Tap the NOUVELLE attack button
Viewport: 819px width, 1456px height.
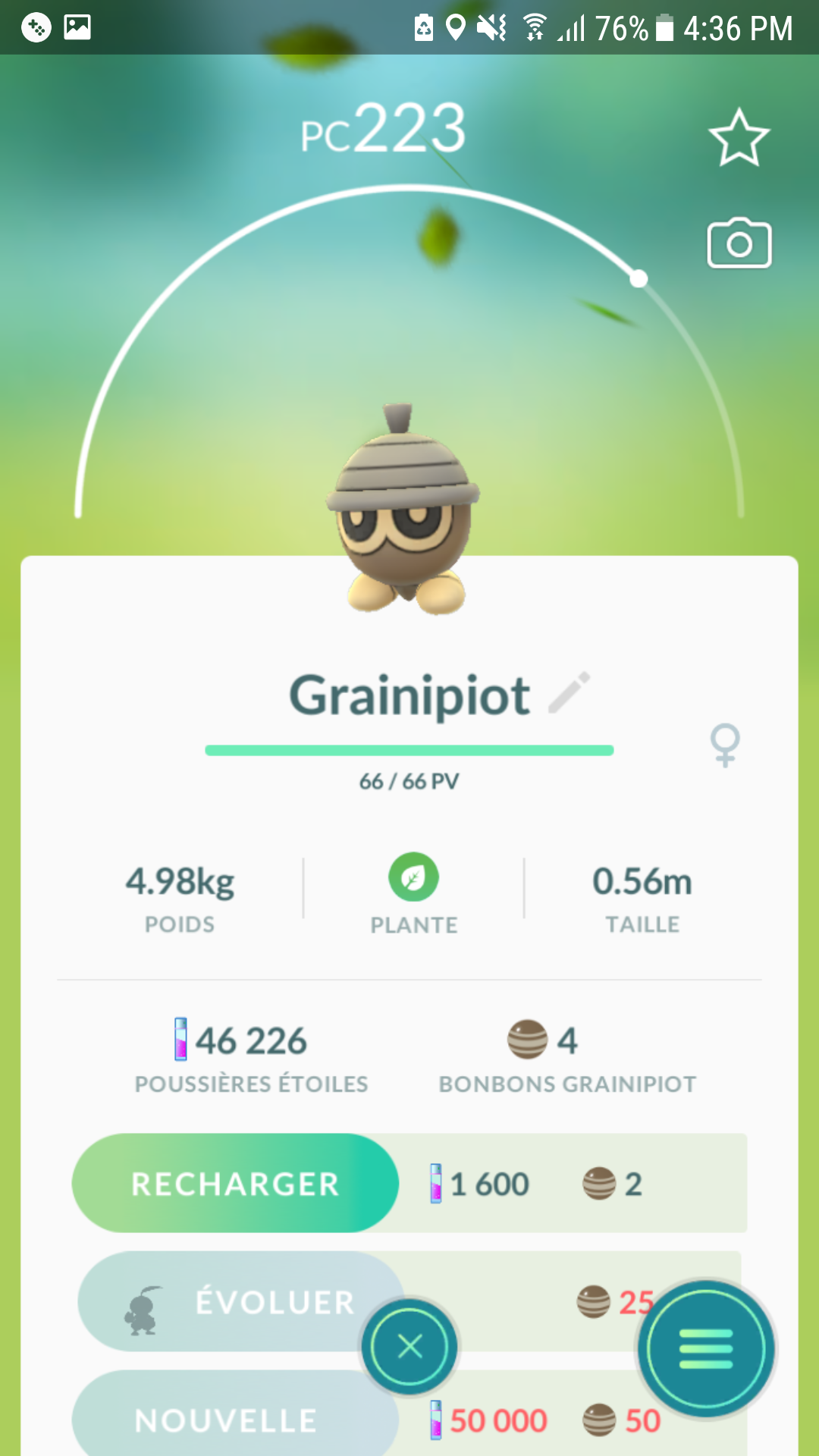click(227, 1420)
